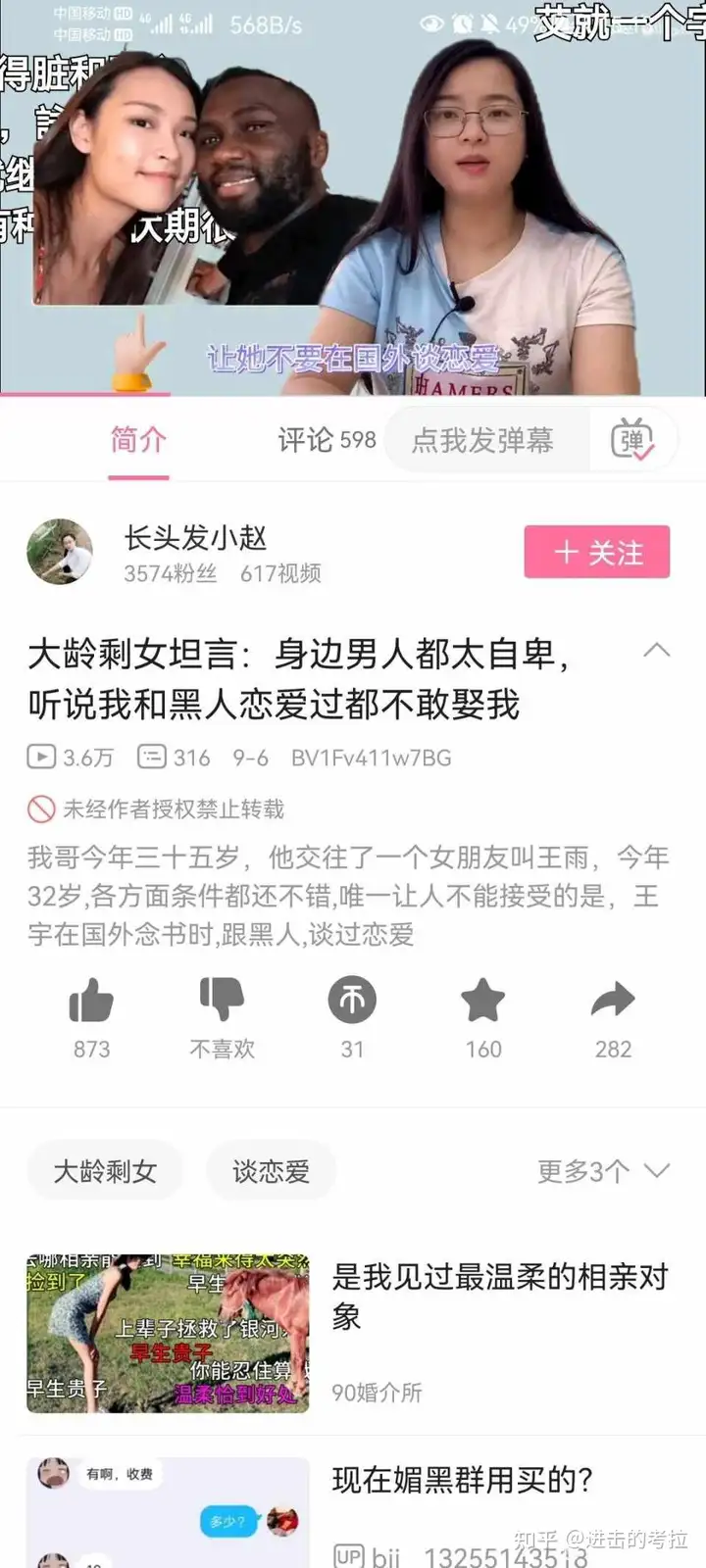Tap the 不喜欢 dislike icon

pyautogui.click(x=222, y=1002)
